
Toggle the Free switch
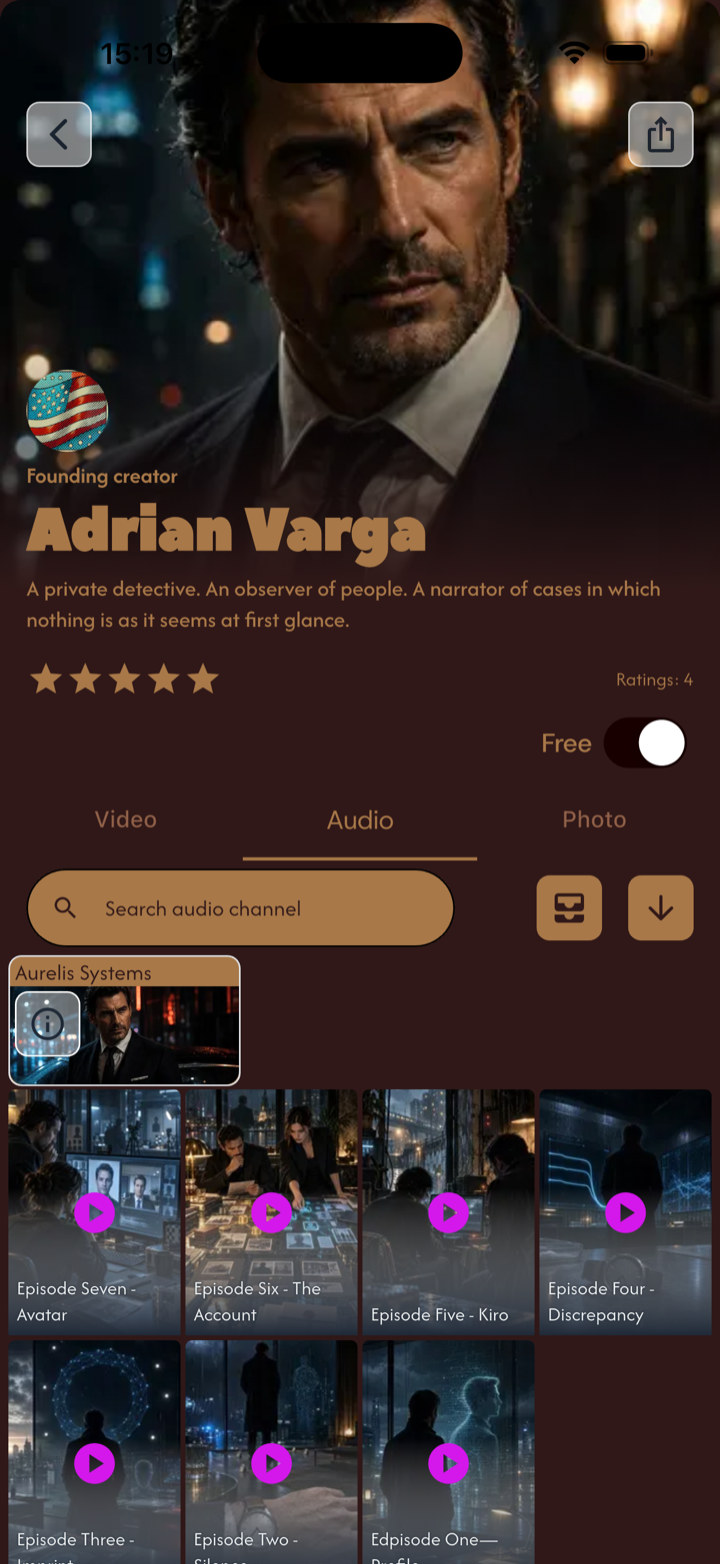(645, 743)
